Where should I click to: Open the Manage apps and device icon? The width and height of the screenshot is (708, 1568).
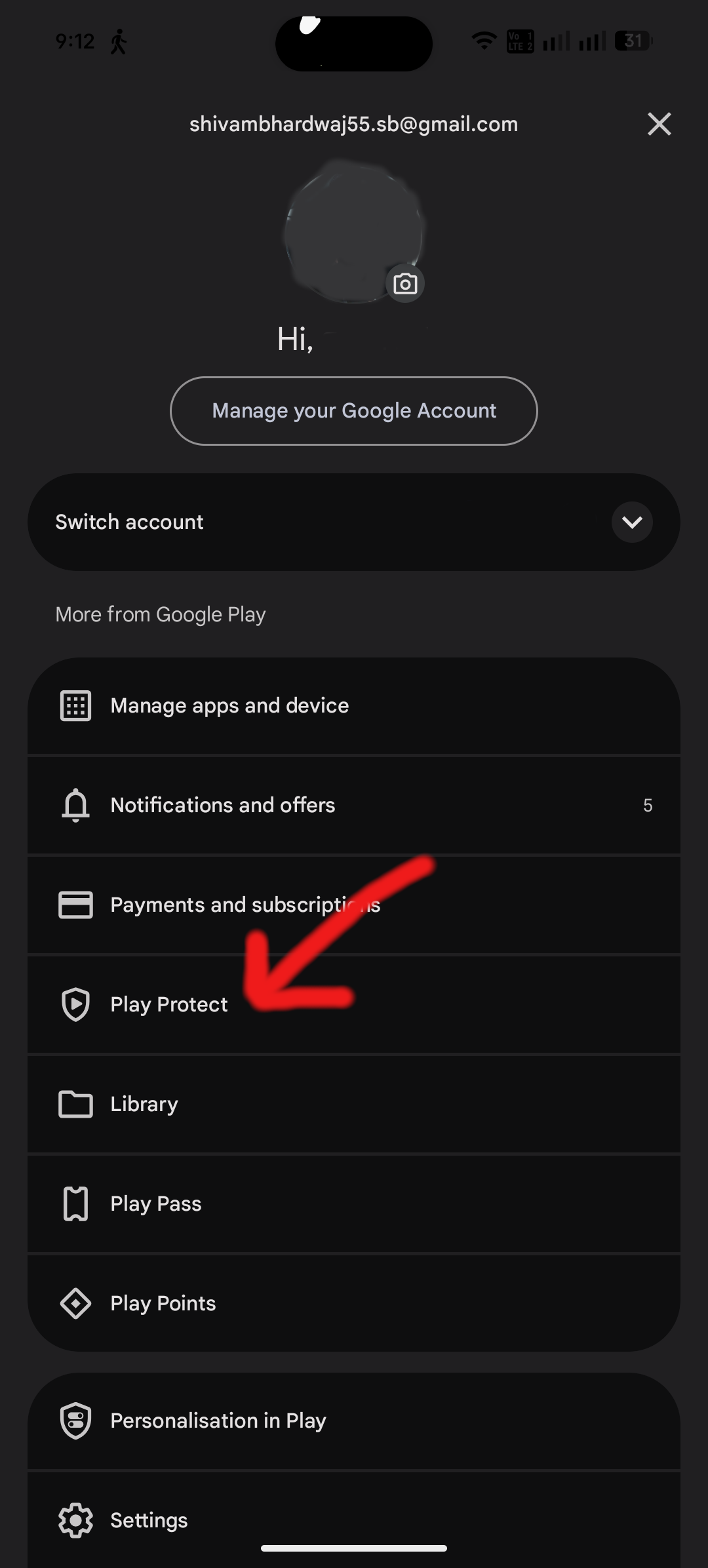(75, 705)
